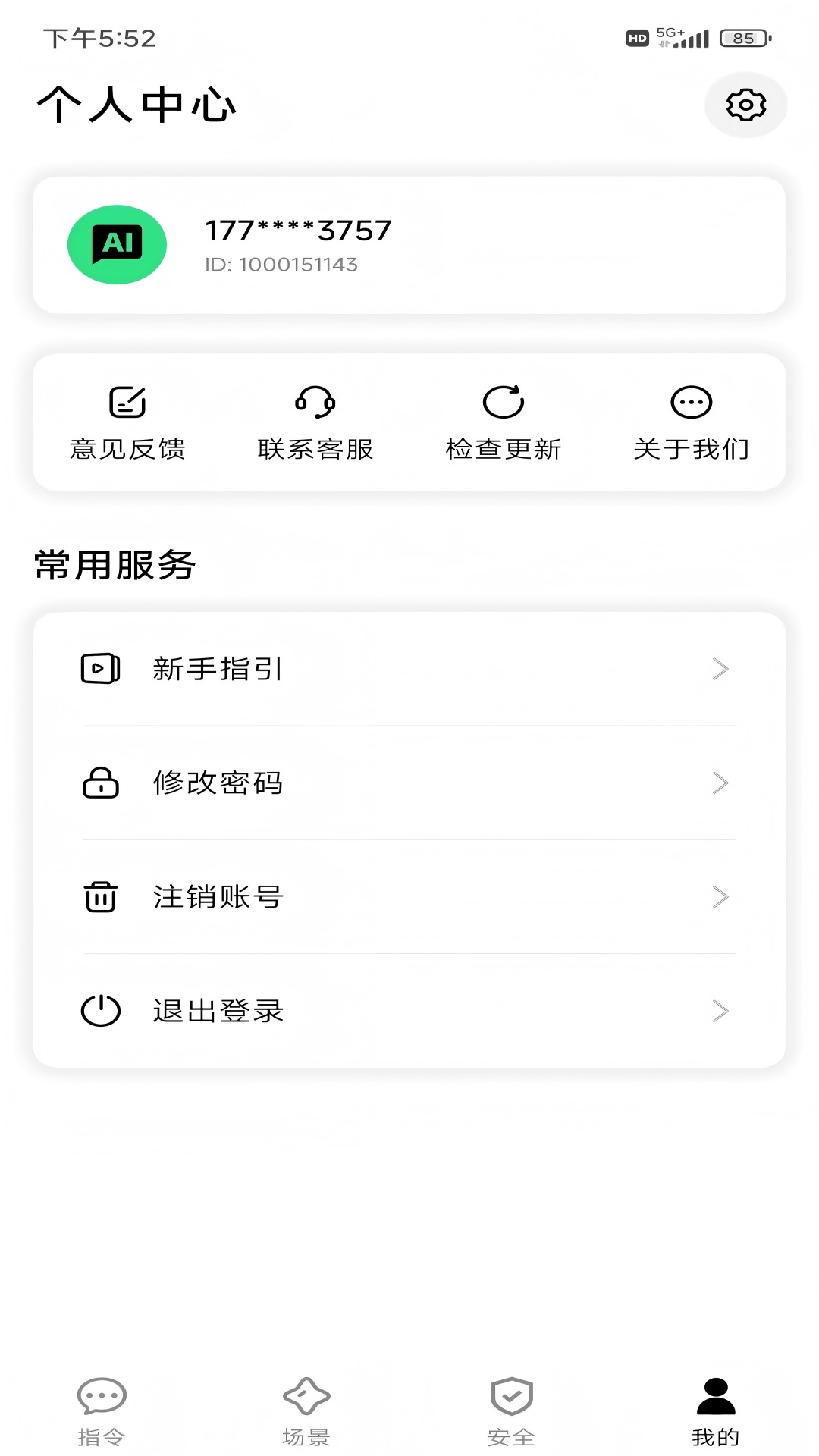Select 修改密码 to change password
819x1456 pixels.
[x=409, y=783]
